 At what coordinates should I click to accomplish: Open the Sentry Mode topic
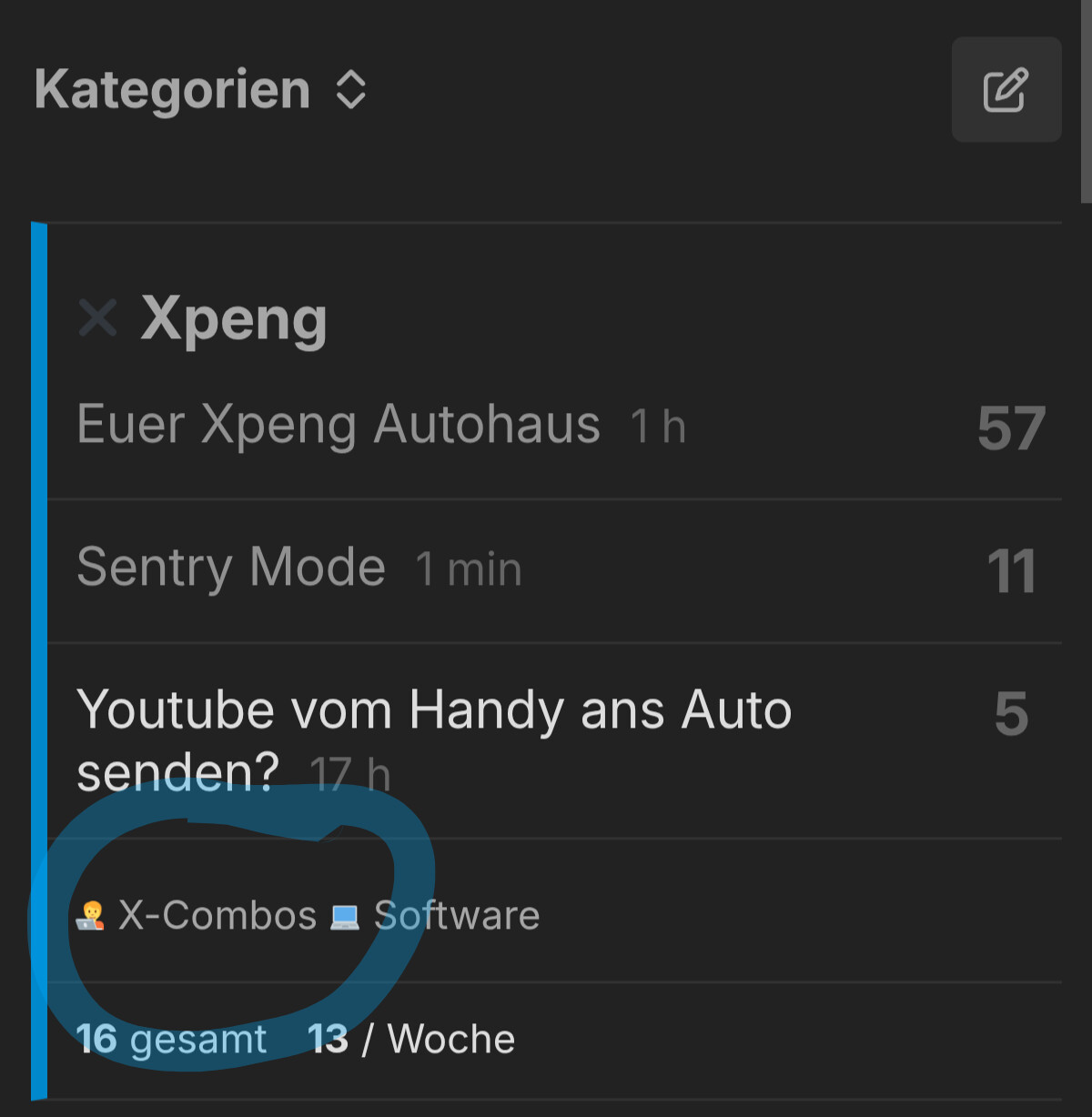[x=231, y=568]
